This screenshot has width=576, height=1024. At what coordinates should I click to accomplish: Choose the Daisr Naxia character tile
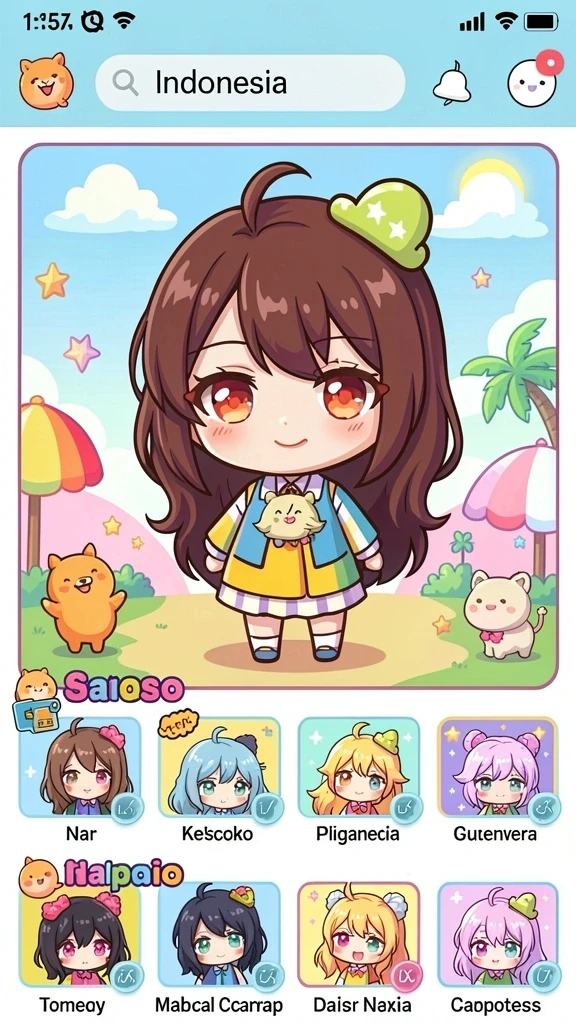click(x=359, y=934)
